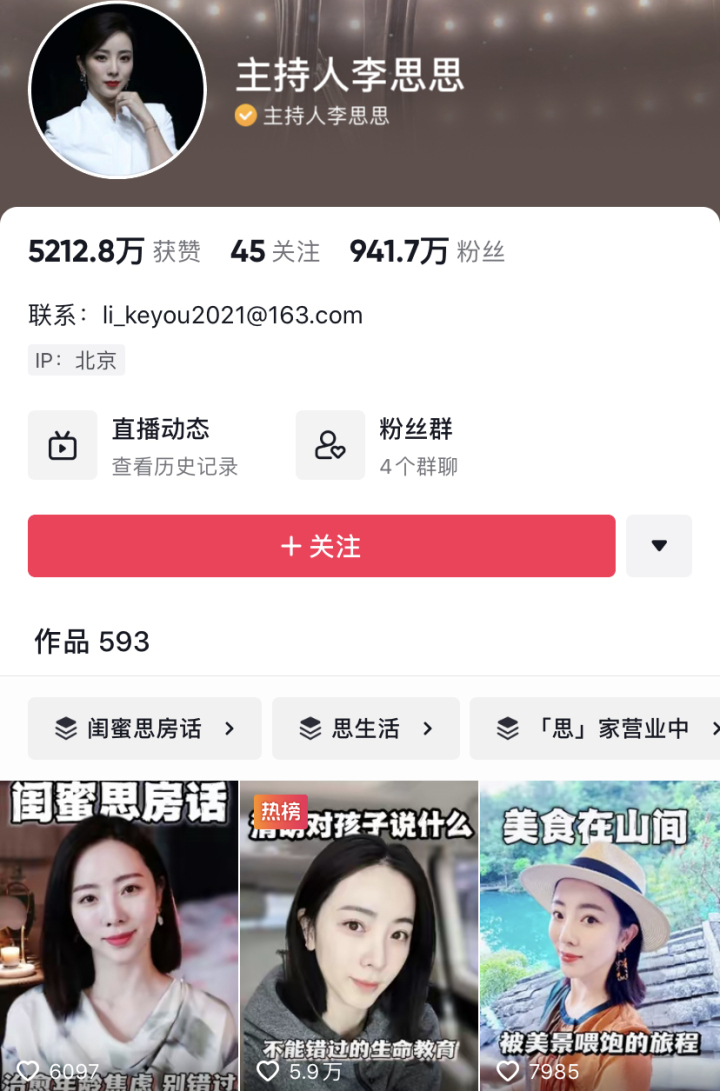This screenshot has width=720, height=1091.
Task: Open 直播动态 live history
Action: (135, 445)
